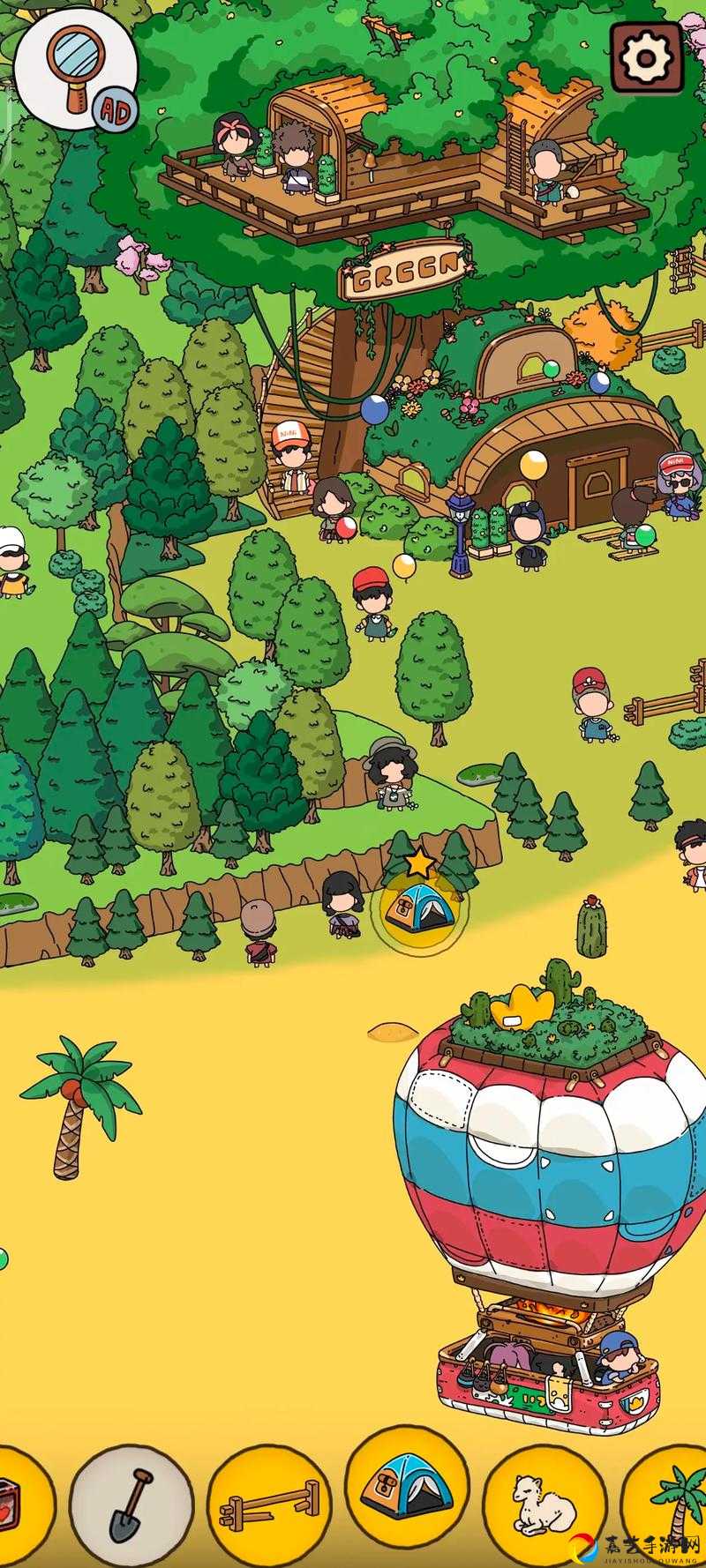Use the magnifying glass ad hint
706x1568 pixels.
[x=75, y=71]
